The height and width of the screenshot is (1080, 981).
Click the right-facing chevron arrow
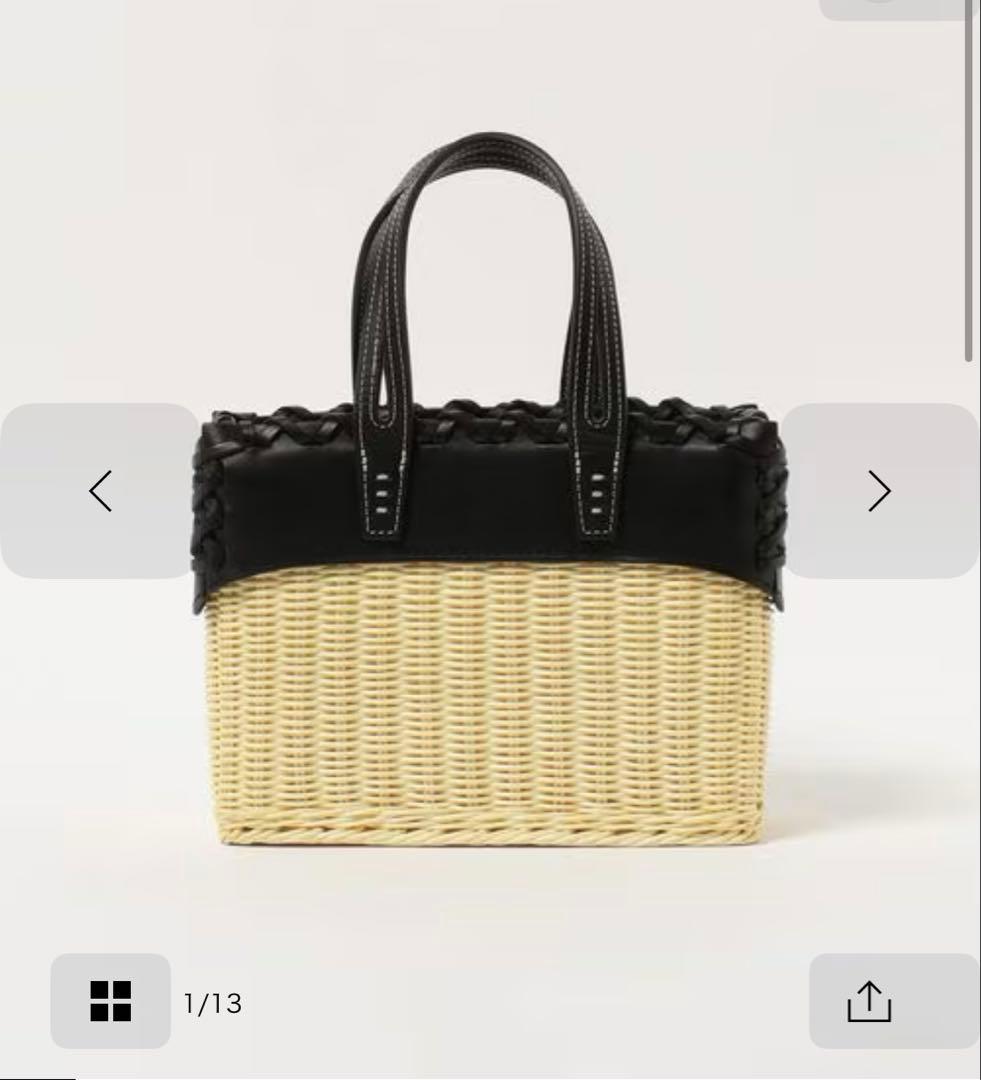point(880,491)
